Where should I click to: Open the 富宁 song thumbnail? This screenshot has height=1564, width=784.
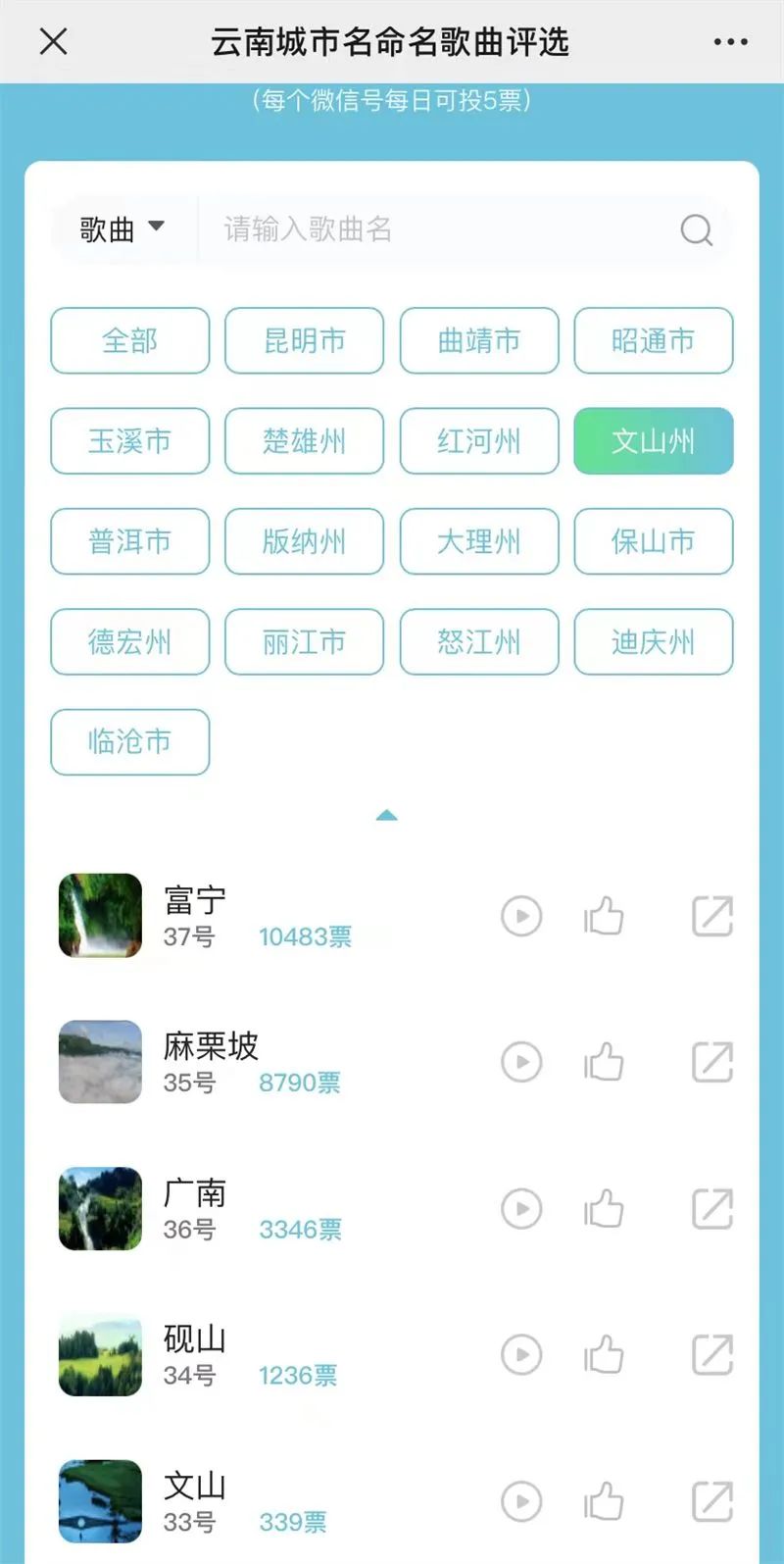point(100,916)
